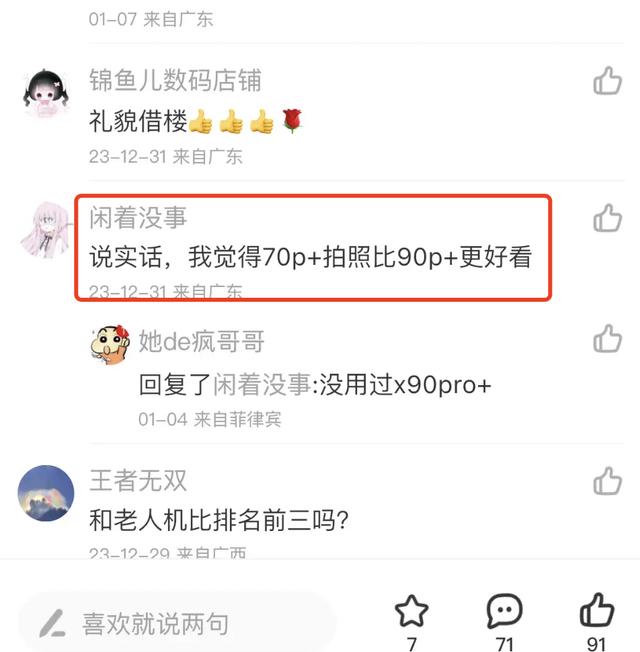Like the post with thumbs-up showing 91
This screenshot has width=640, height=652.
click(x=597, y=611)
